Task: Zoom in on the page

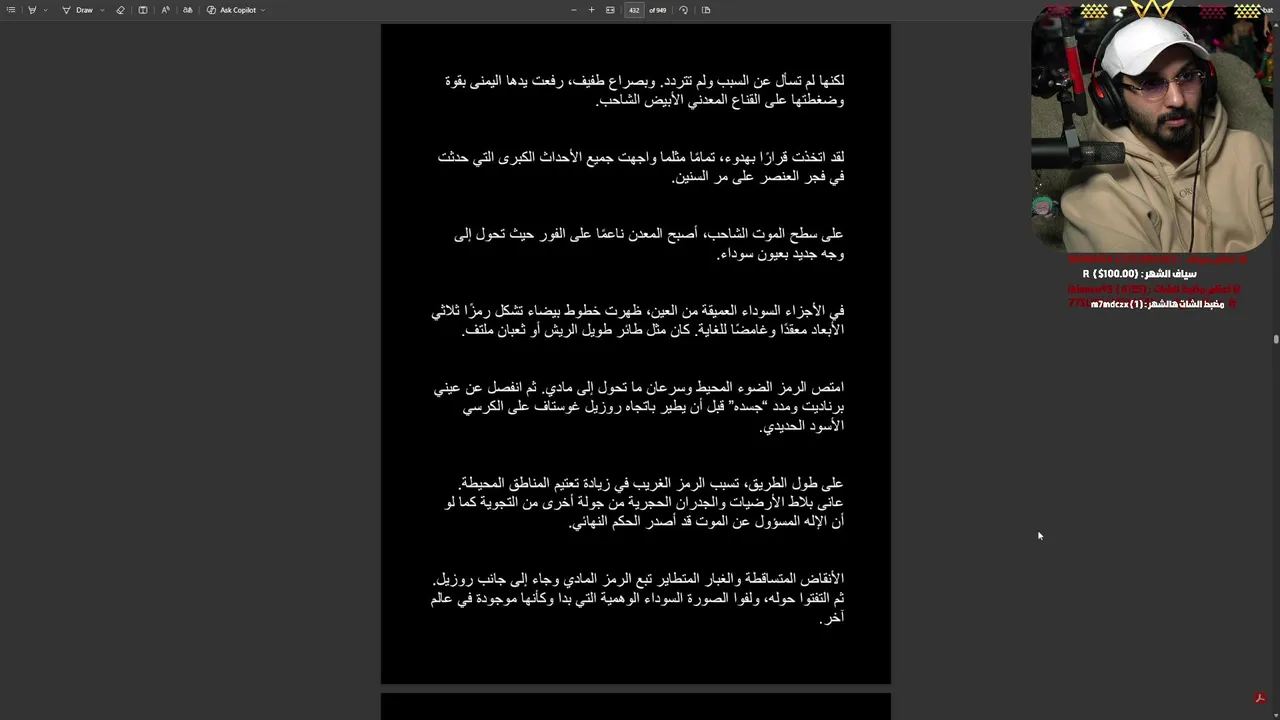Action: 591,10
